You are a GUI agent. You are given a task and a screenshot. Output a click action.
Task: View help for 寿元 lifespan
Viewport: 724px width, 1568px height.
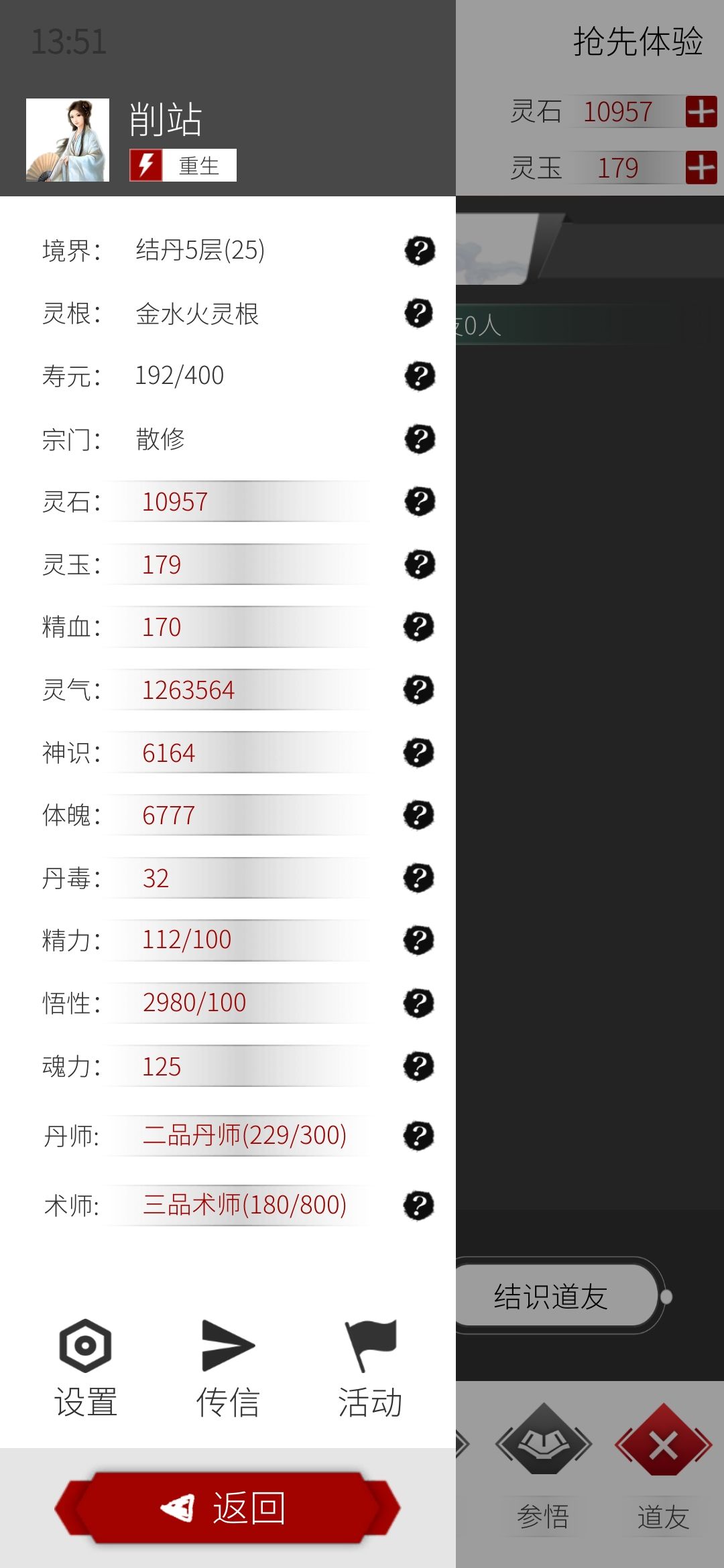click(x=420, y=376)
